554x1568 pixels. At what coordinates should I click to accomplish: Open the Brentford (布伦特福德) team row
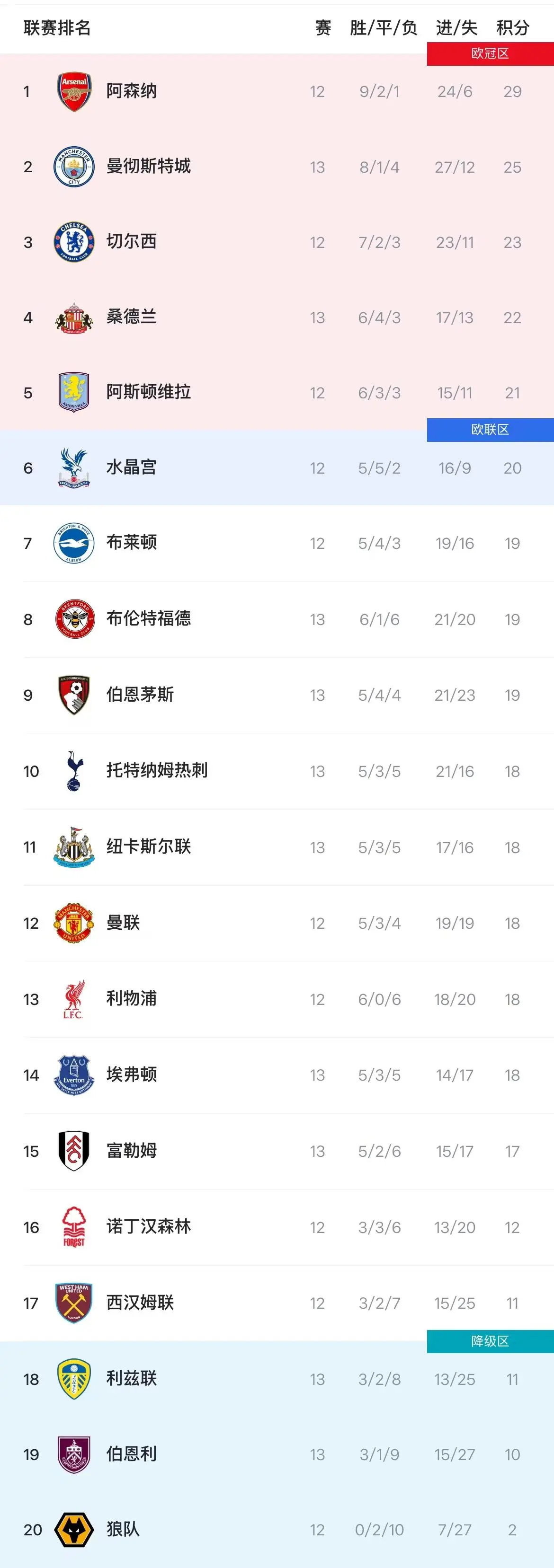[148, 619]
